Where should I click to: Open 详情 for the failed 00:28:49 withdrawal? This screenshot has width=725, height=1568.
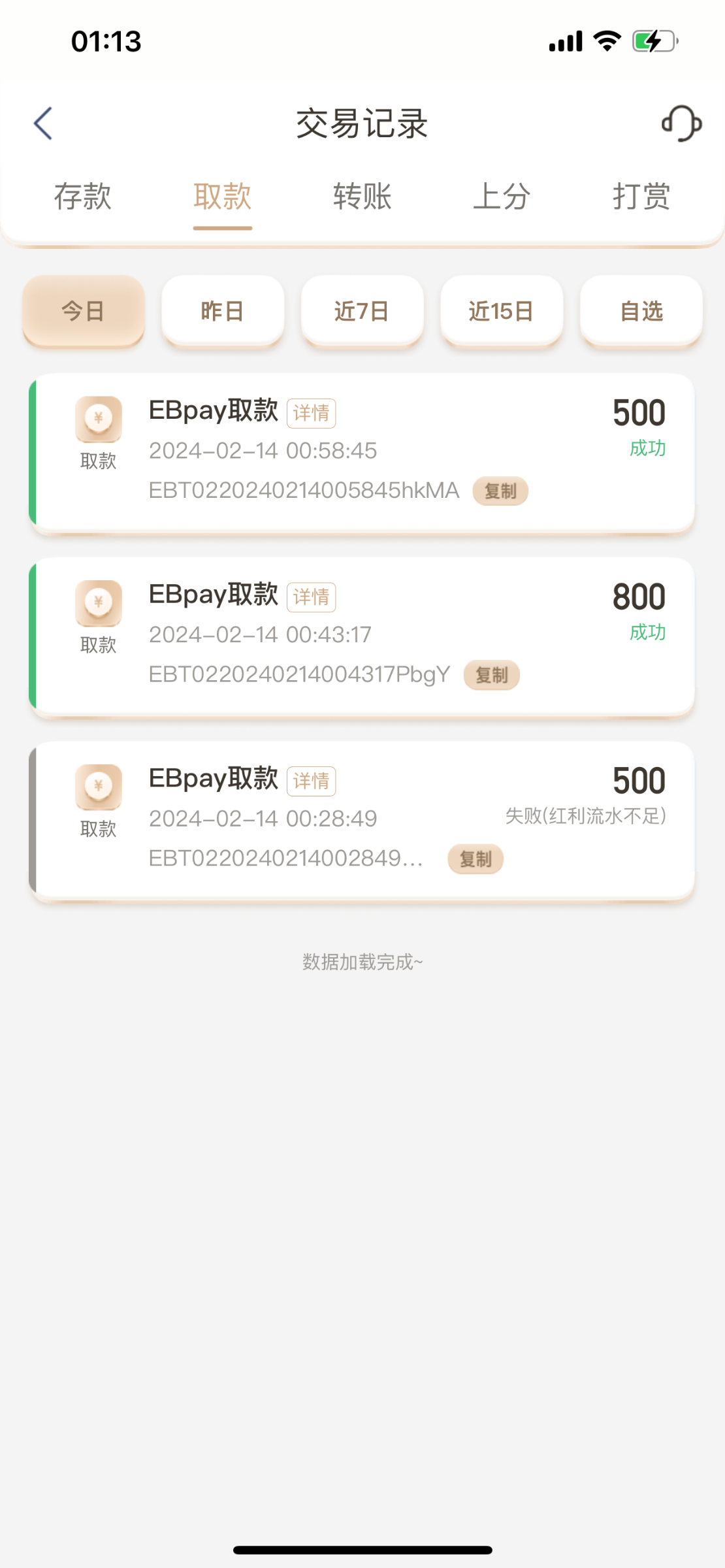(311, 781)
